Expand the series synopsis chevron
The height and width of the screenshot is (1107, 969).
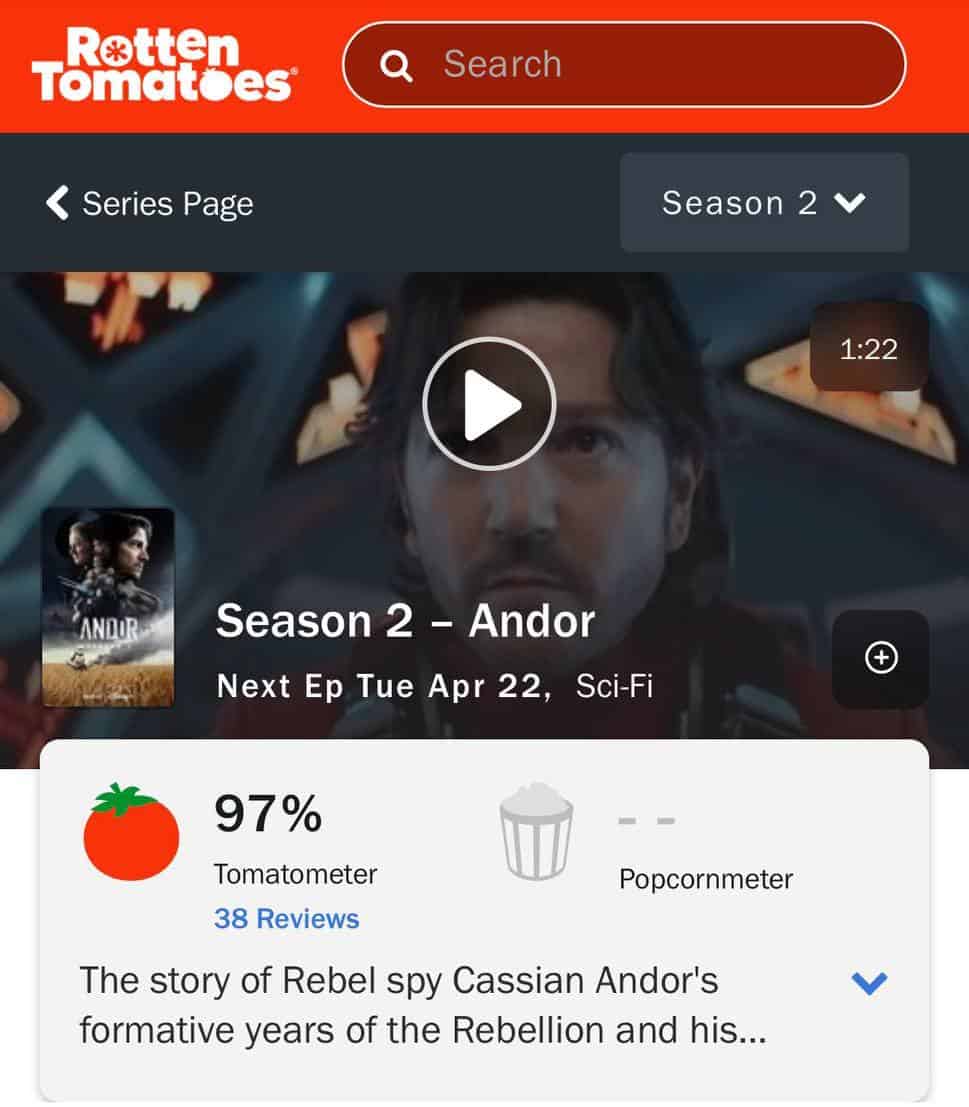click(868, 983)
